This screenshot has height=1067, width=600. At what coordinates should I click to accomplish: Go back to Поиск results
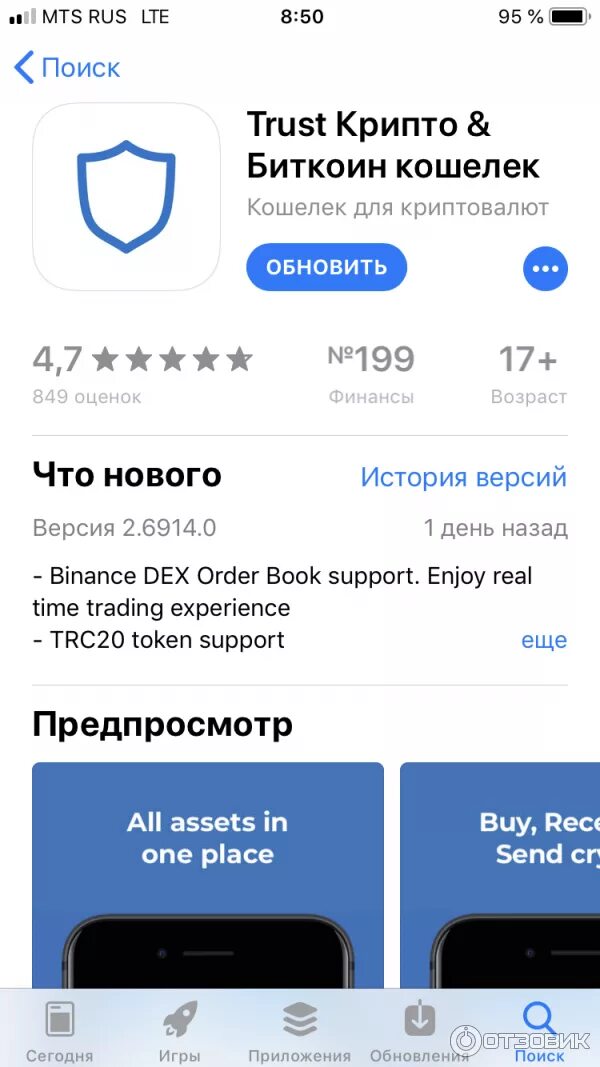click(x=67, y=68)
